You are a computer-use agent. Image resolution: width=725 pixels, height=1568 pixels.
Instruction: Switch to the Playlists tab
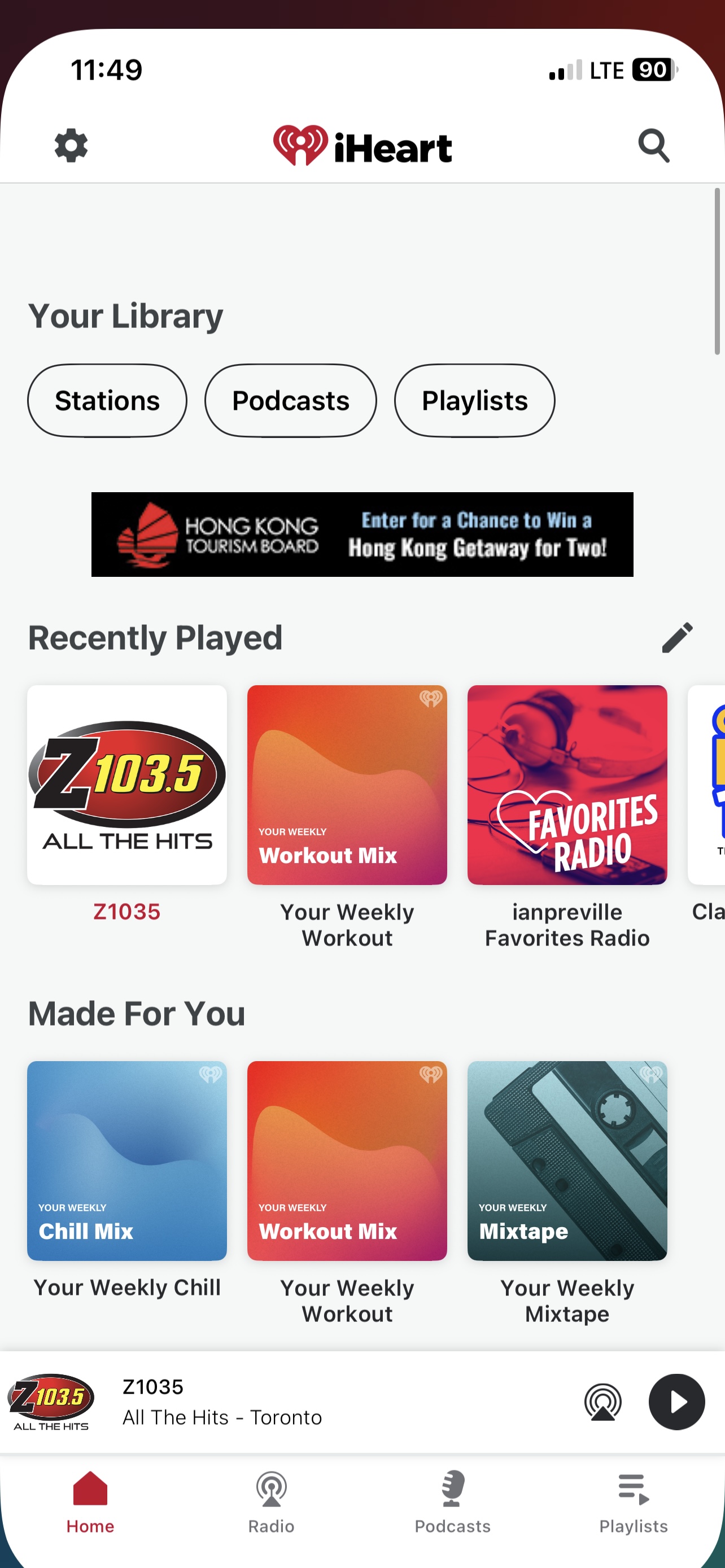(x=633, y=1501)
